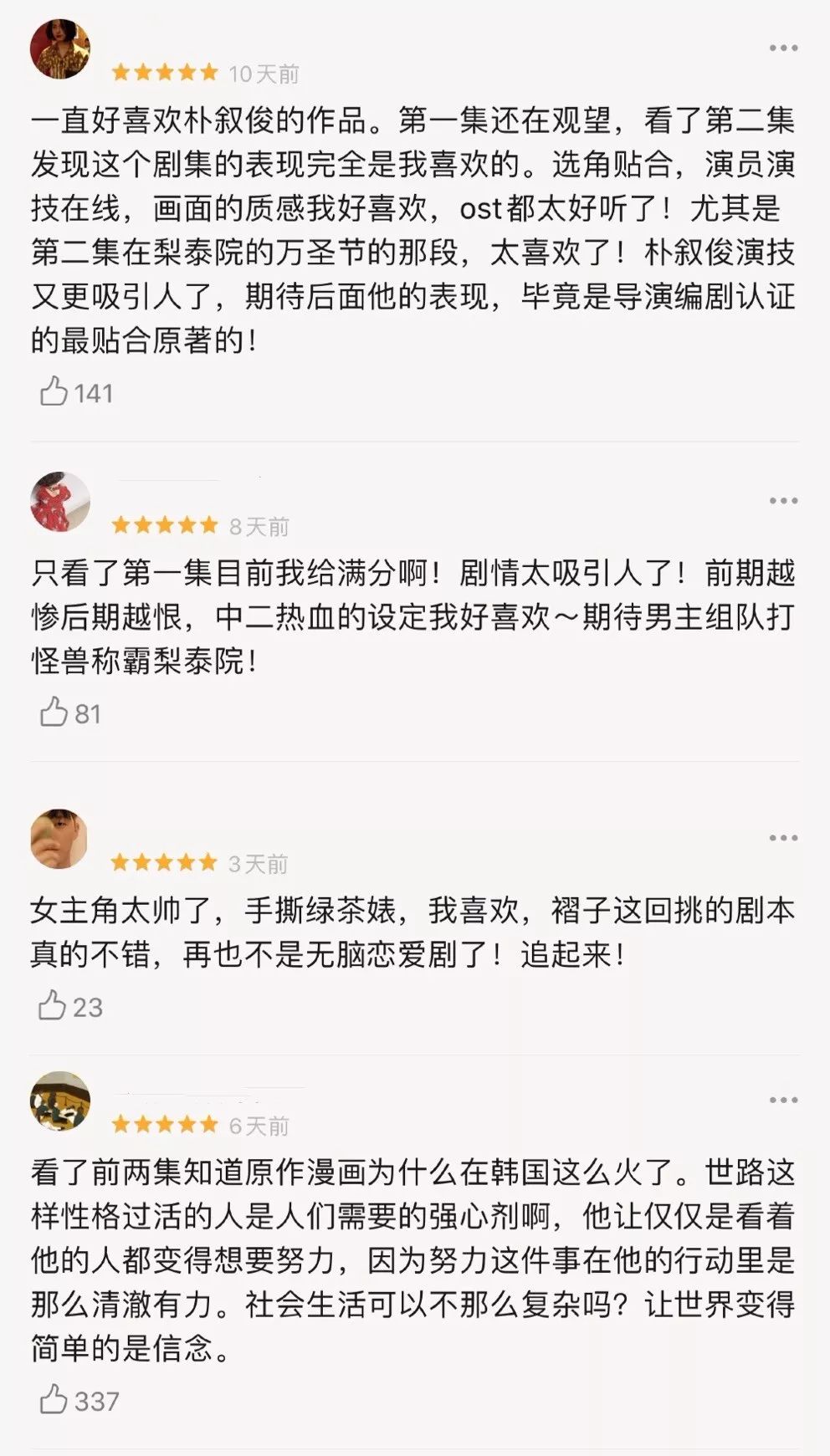Open overflow menu on the 3天前 review
The height and width of the screenshot is (1456, 830).
click(x=783, y=837)
